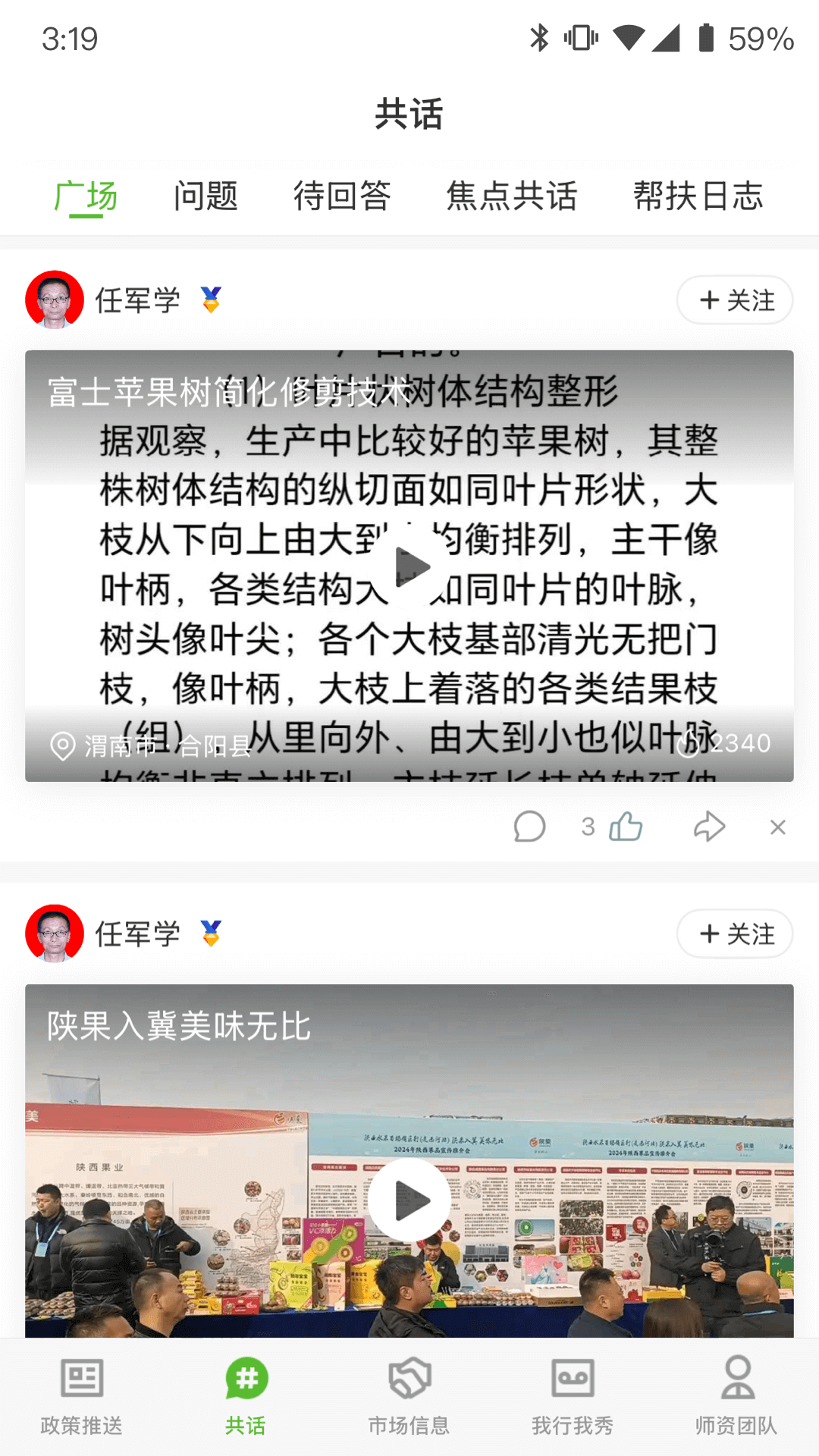Follow 任军学 on the first post
This screenshot has height=1456, width=819.
click(x=734, y=300)
